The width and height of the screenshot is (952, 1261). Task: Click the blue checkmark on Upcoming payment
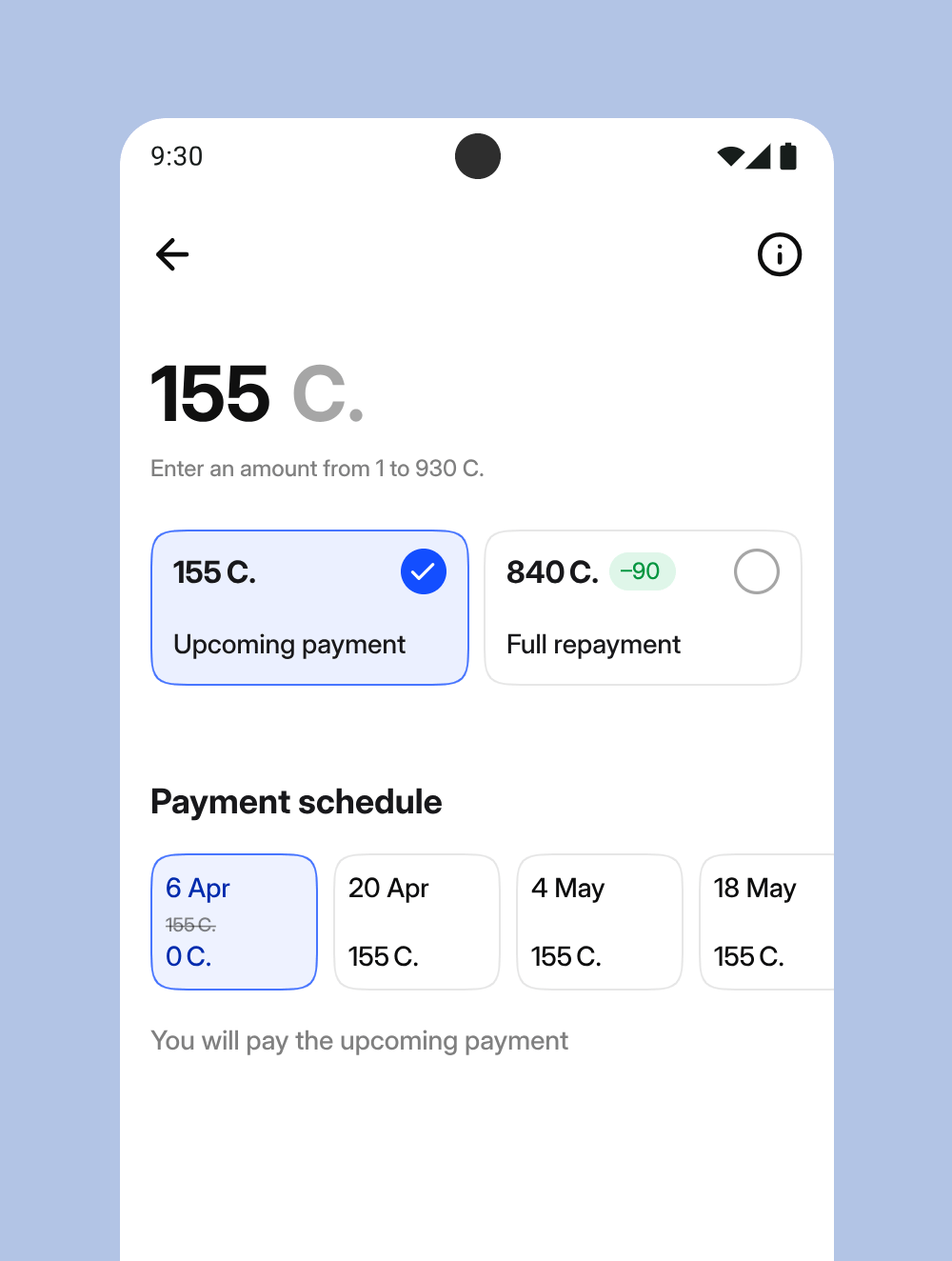click(x=424, y=571)
